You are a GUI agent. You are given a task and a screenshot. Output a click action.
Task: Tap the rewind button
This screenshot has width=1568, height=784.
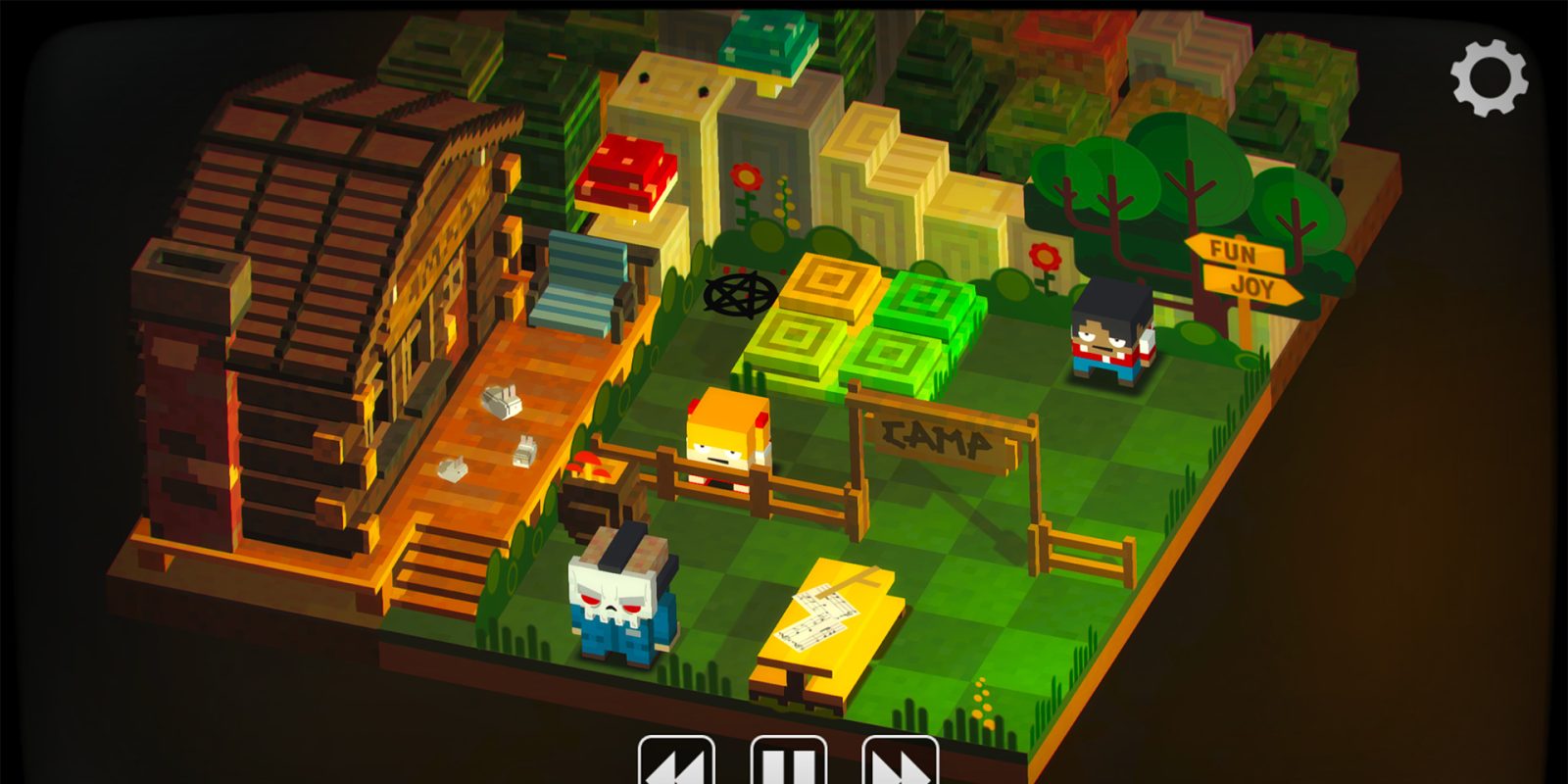(x=677, y=761)
